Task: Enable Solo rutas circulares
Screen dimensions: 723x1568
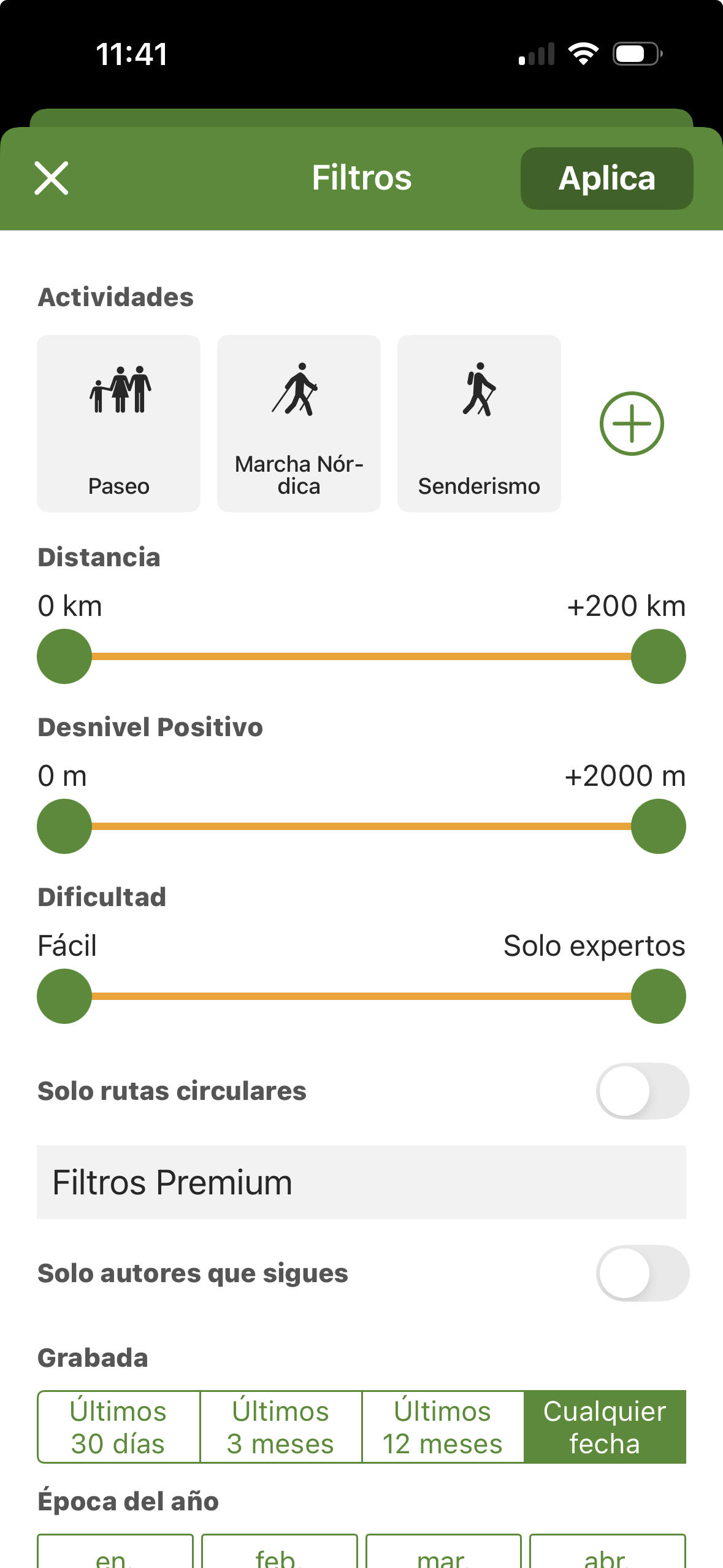Action: [x=642, y=1091]
